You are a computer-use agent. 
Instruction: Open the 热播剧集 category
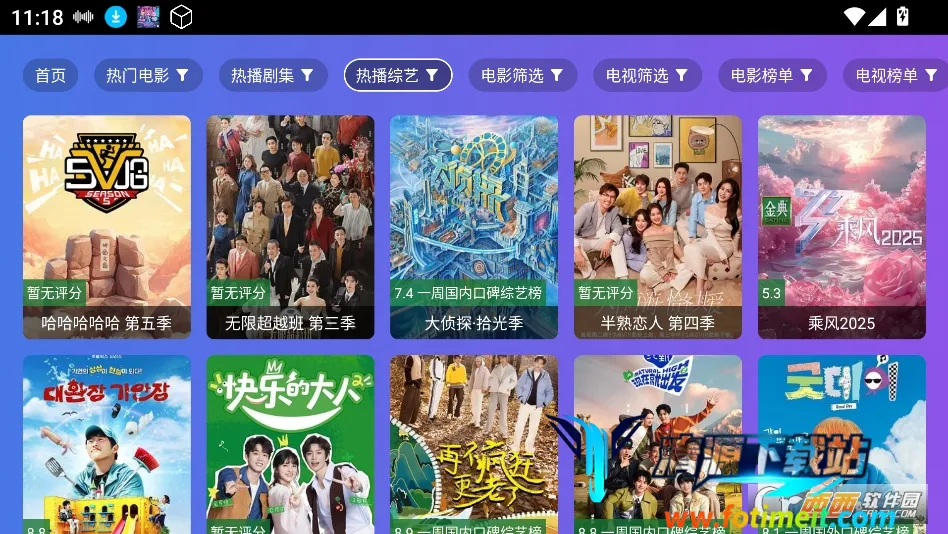[x=273, y=75]
